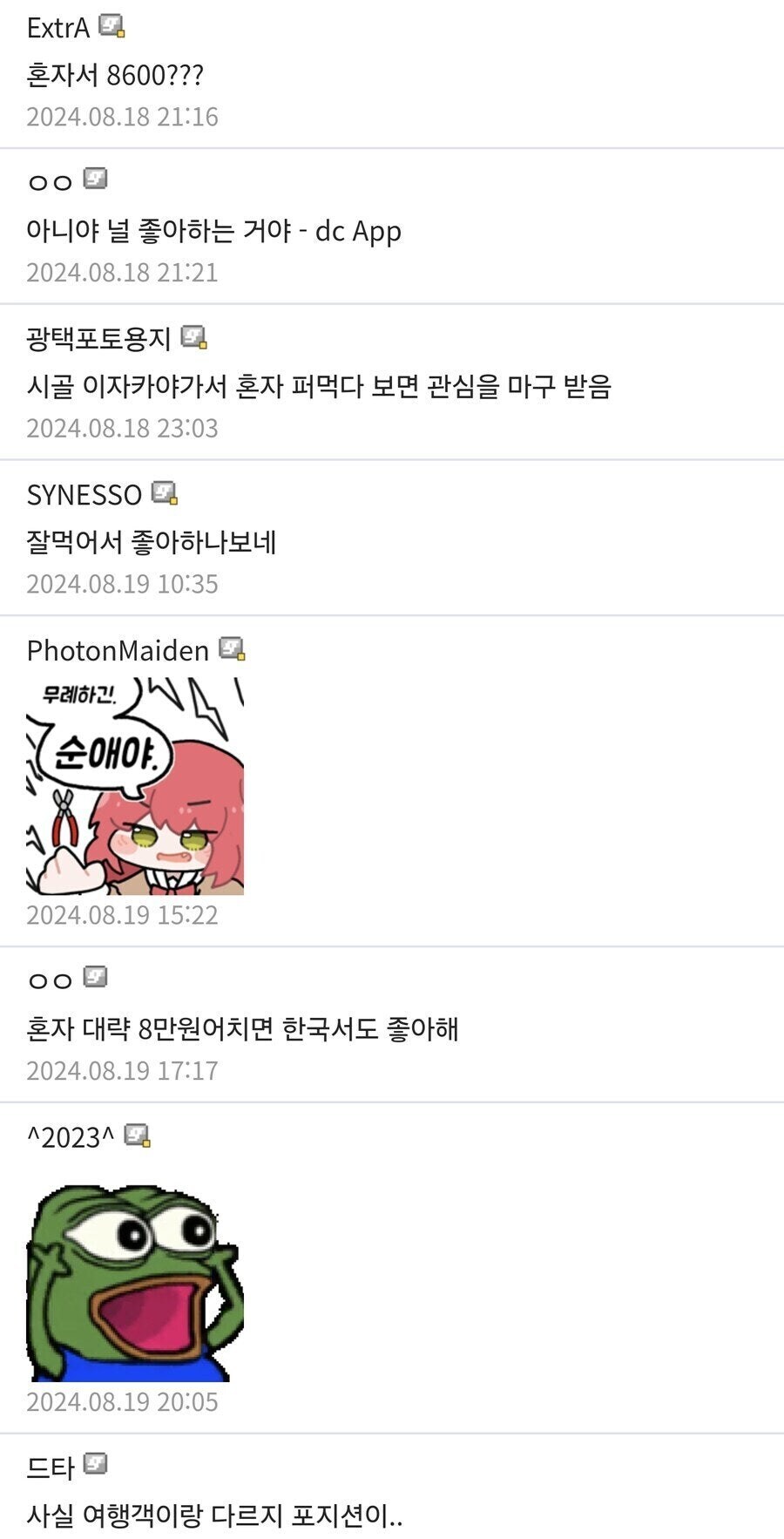This screenshot has height=1539, width=784.
Task: Tap the SYNESSO nickname
Action: pos(84,495)
